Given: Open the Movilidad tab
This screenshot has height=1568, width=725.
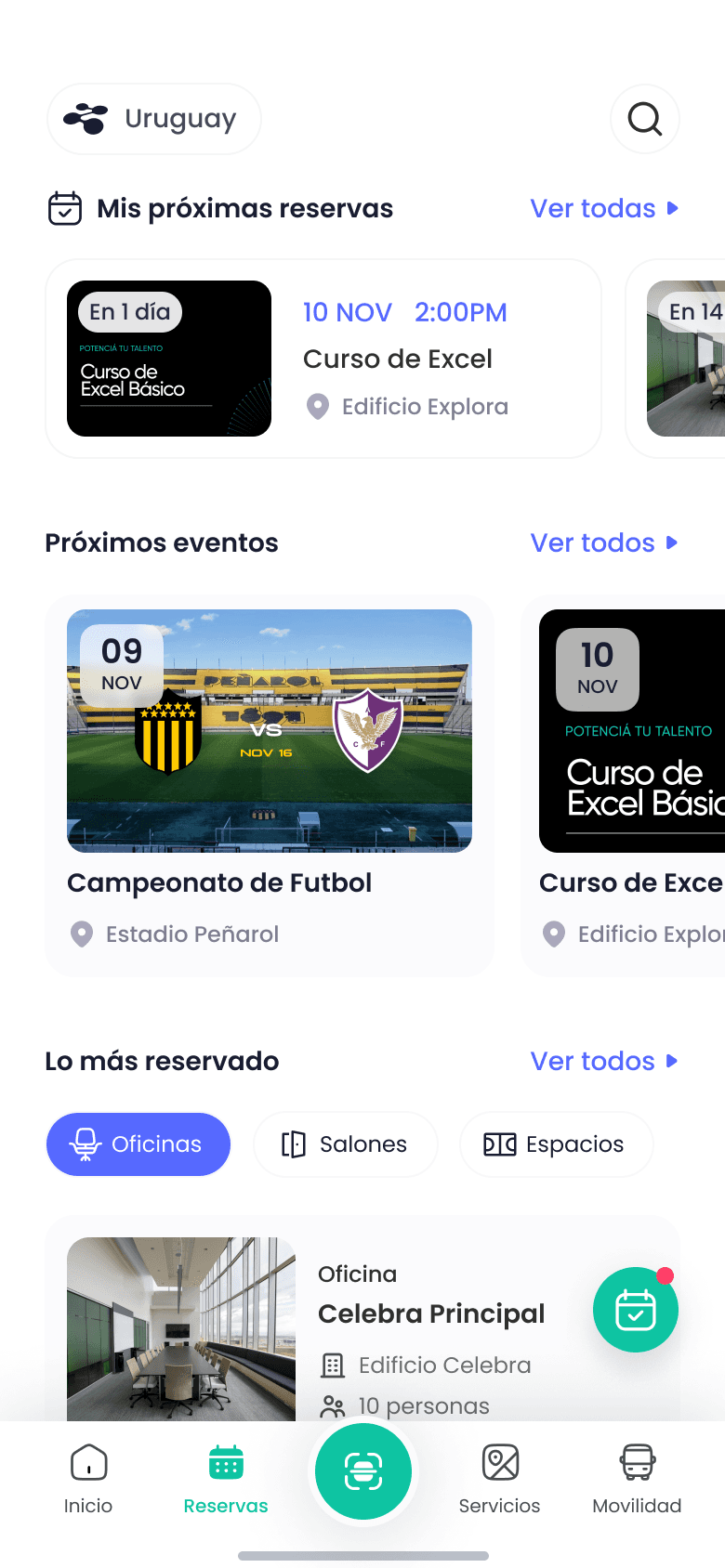Looking at the screenshot, I should (x=637, y=1479).
